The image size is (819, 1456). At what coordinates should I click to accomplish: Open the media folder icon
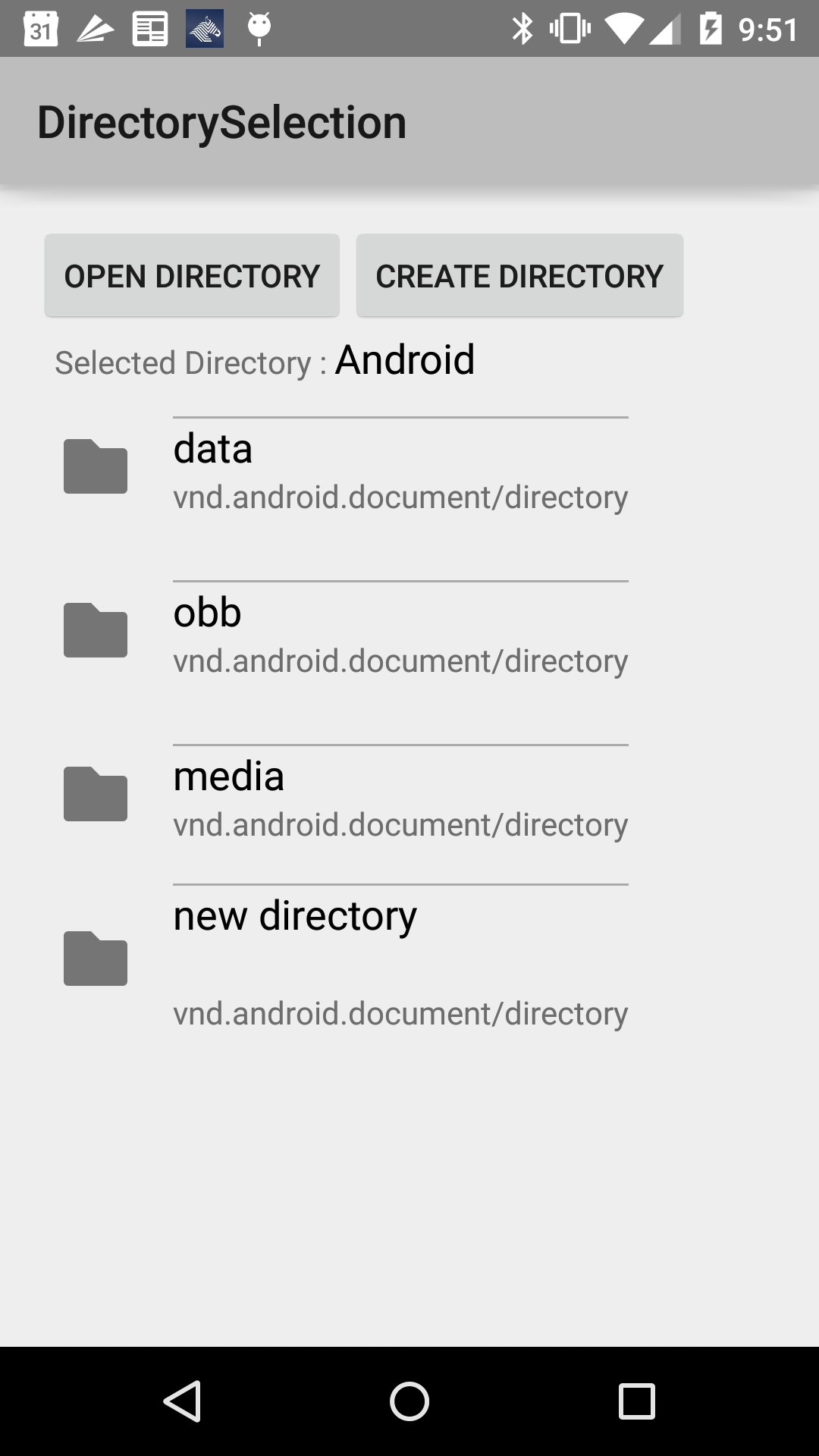tap(95, 793)
